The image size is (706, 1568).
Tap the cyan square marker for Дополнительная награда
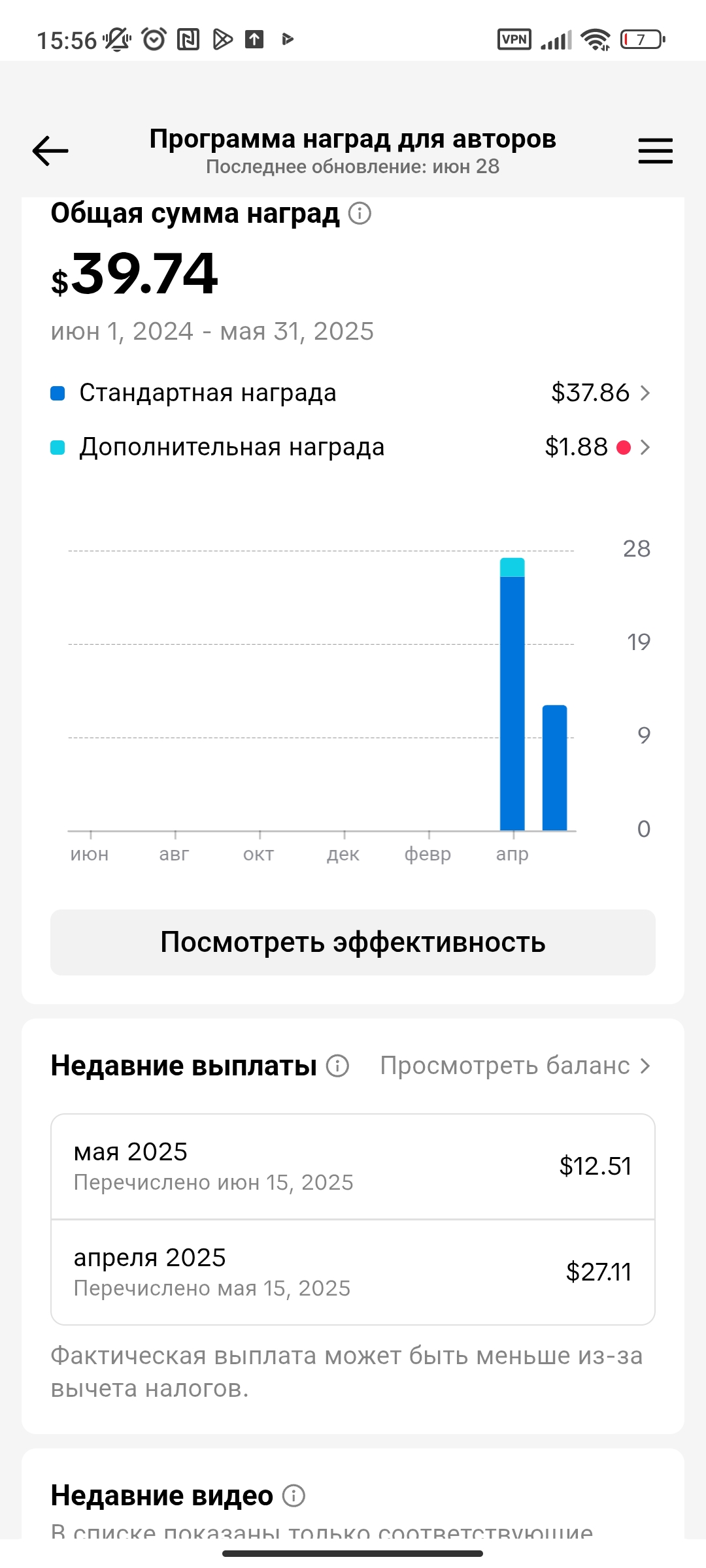point(58,447)
